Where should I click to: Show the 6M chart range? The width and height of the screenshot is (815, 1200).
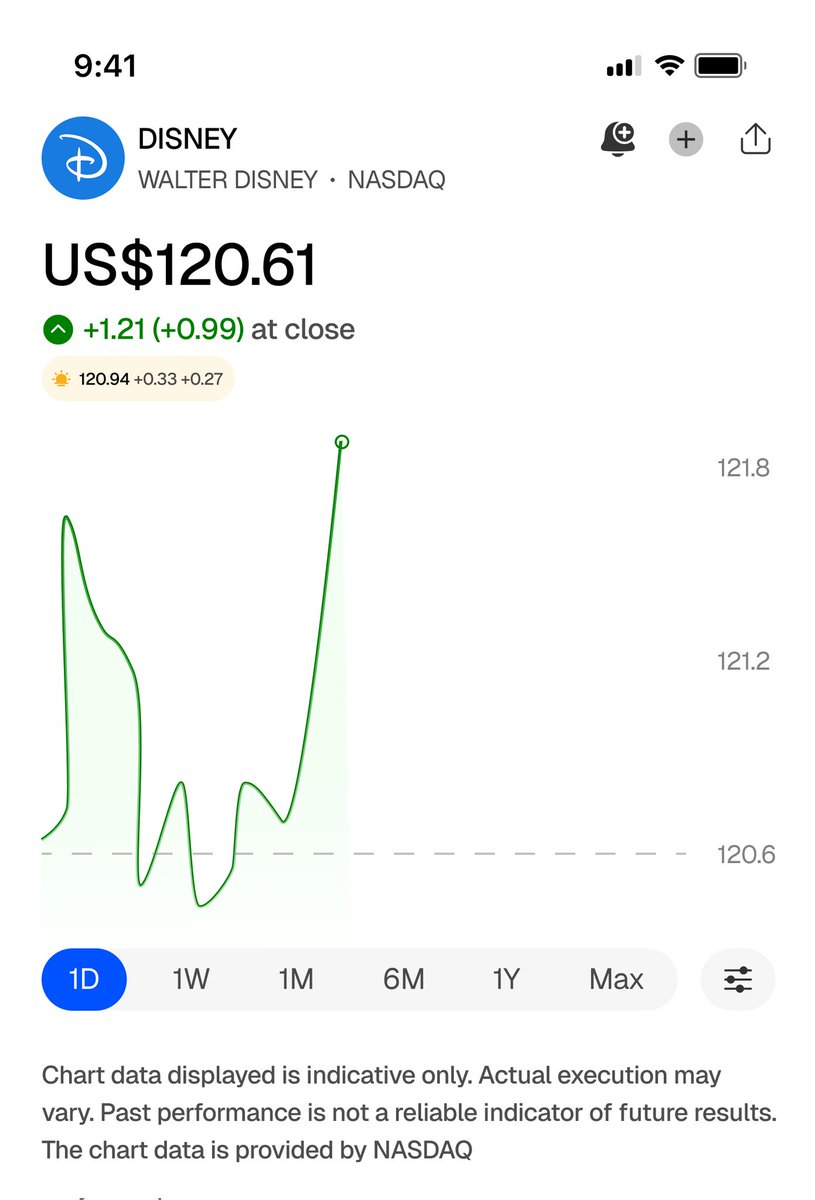tap(403, 979)
